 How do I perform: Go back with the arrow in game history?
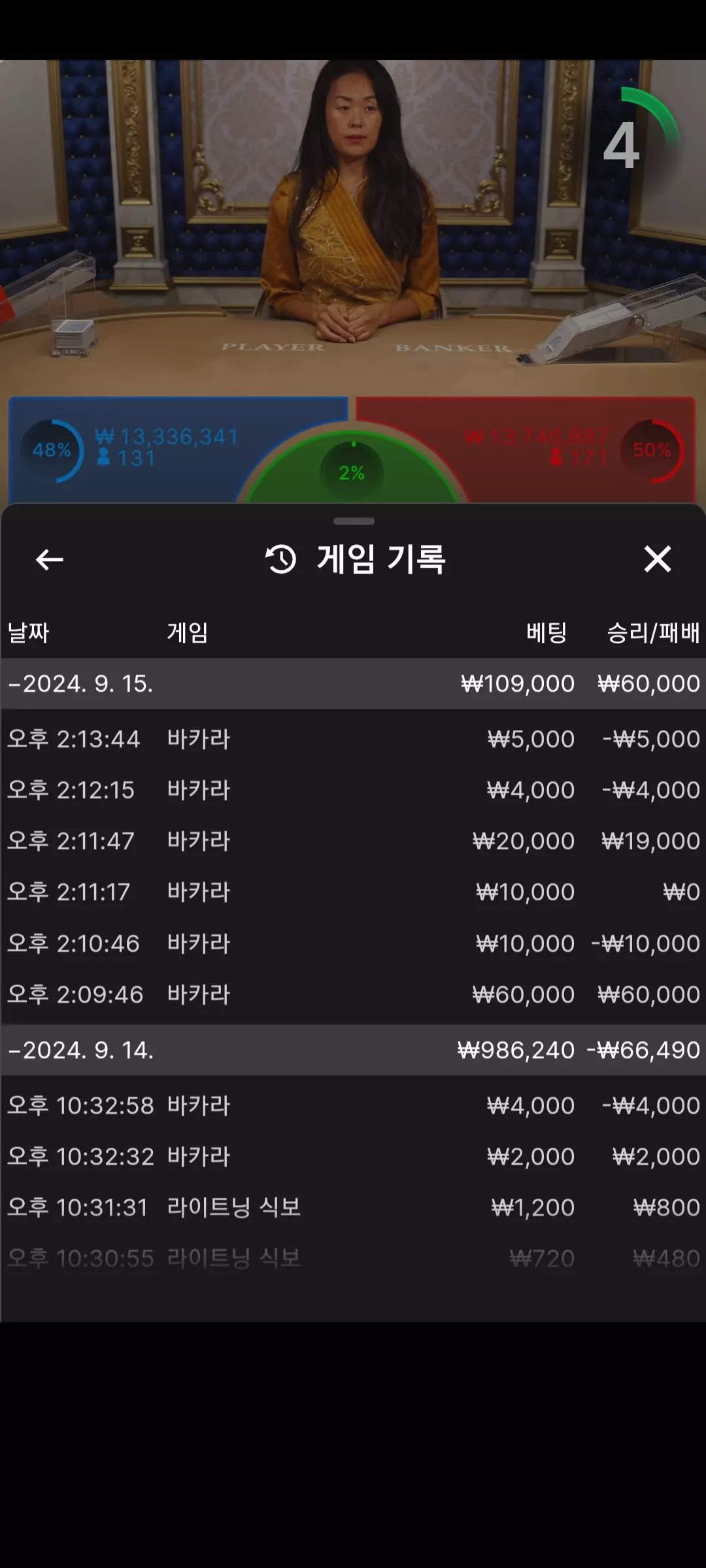49,559
